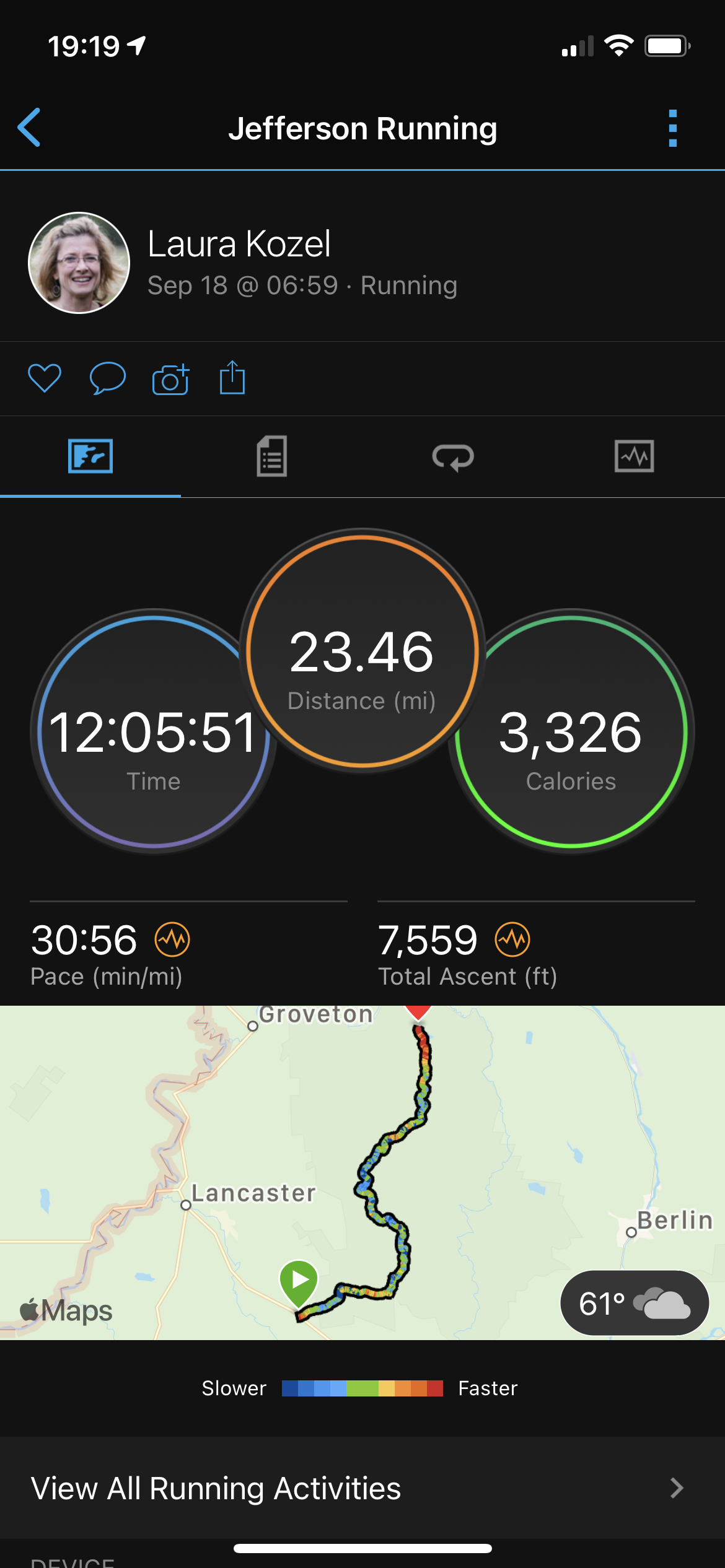
Task: Open the 61° weather badge
Action: pyautogui.click(x=634, y=1303)
